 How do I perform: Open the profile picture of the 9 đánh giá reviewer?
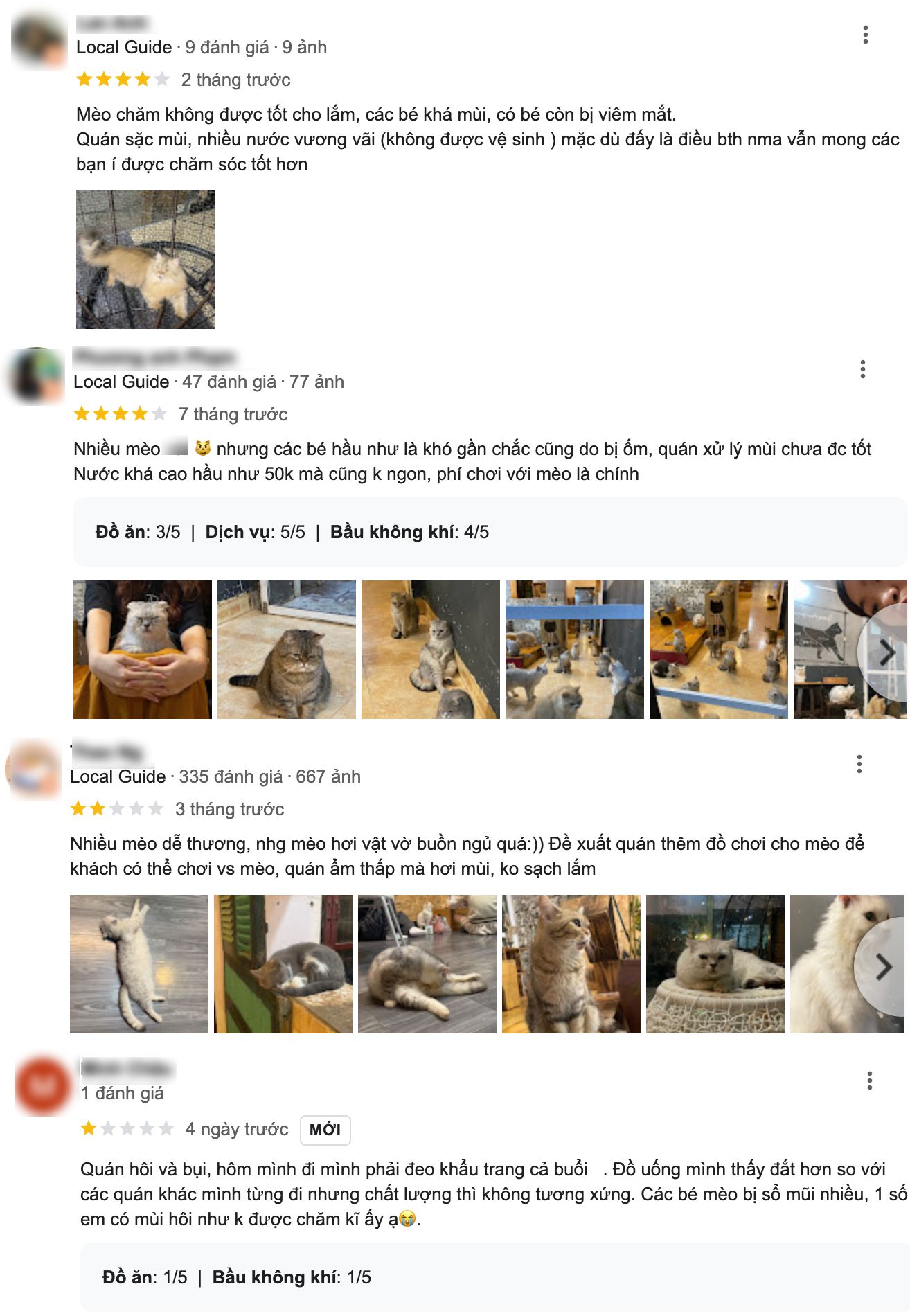[x=38, y=42]
